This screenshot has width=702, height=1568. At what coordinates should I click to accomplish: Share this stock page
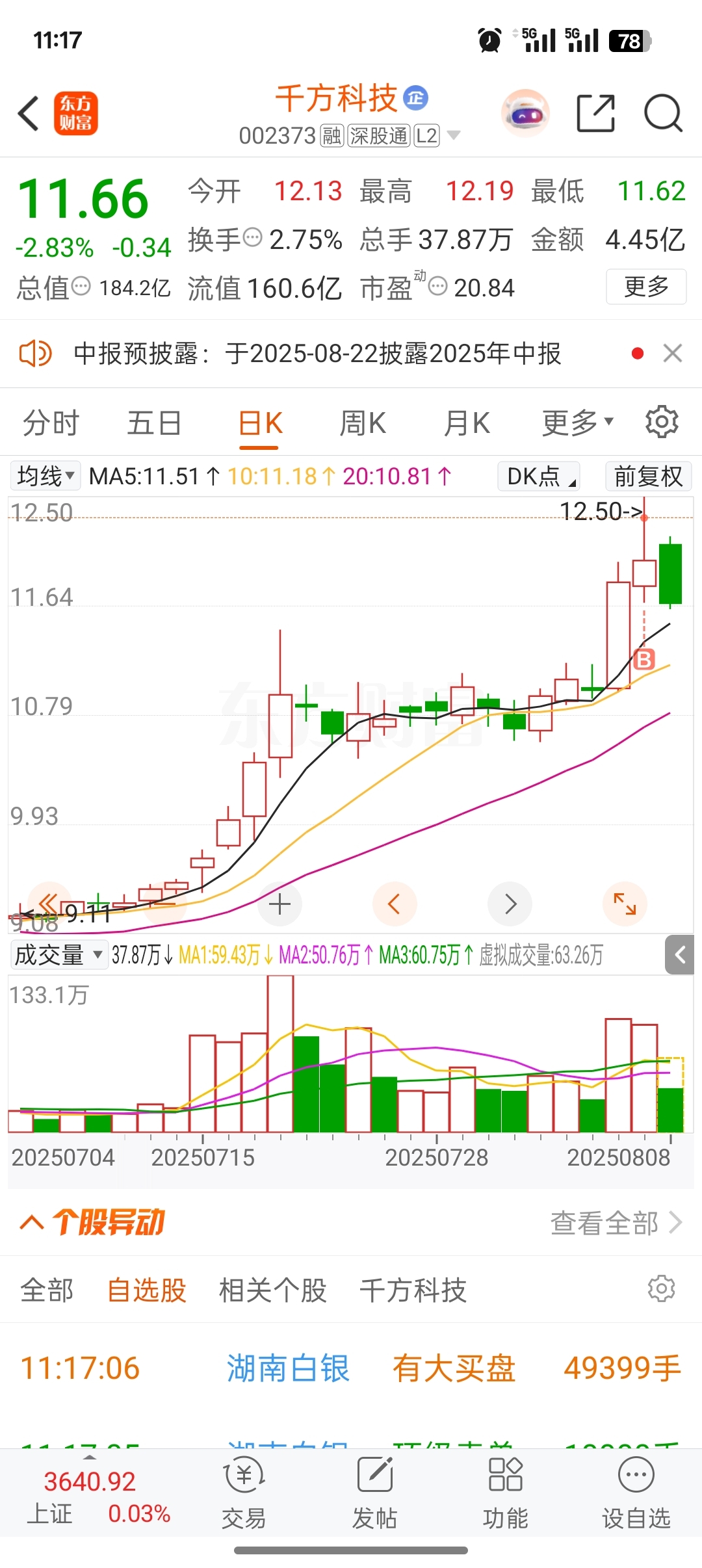[x=596, y=113]
